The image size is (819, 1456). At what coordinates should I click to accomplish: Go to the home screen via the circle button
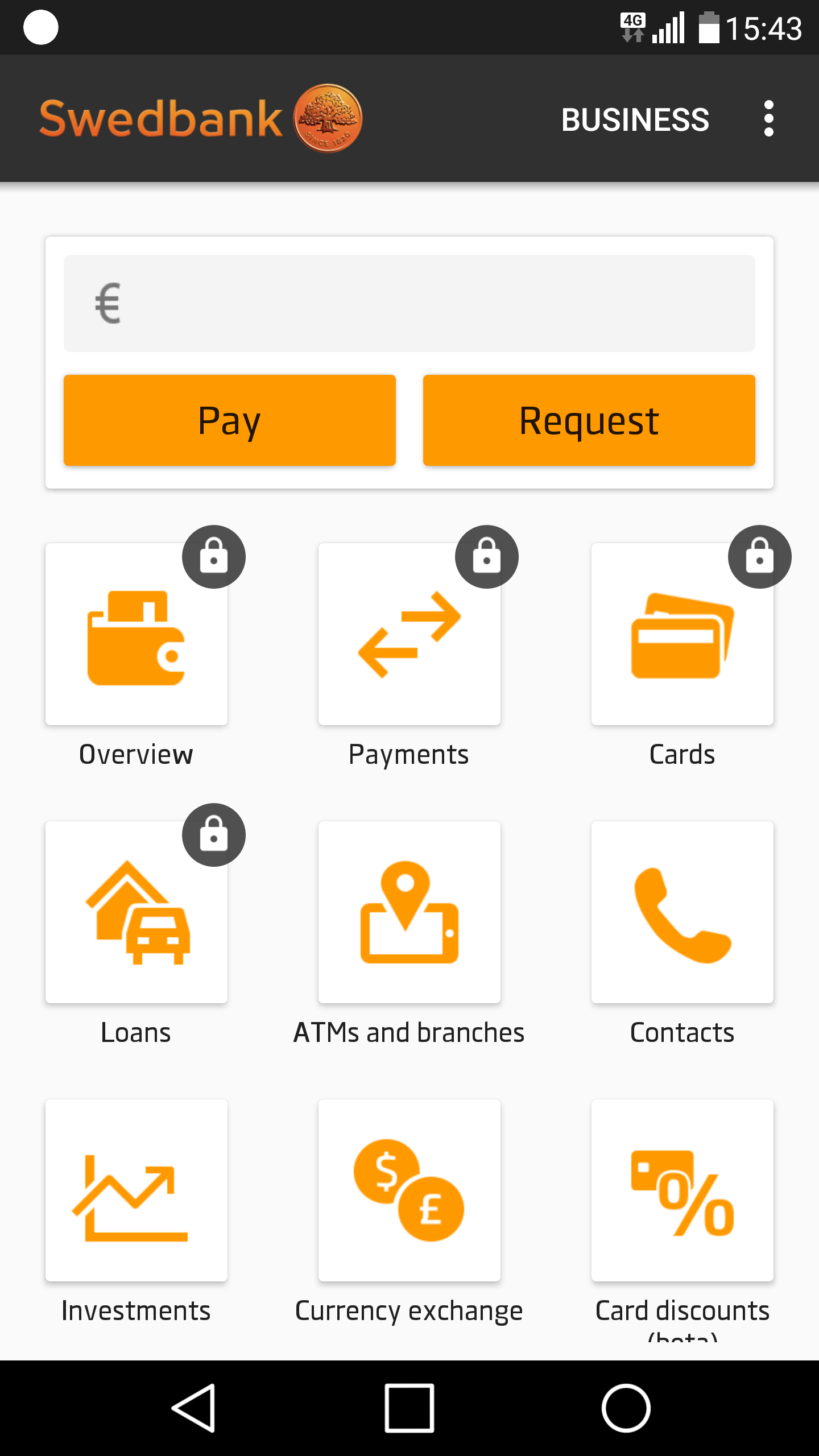point(626,1408)
